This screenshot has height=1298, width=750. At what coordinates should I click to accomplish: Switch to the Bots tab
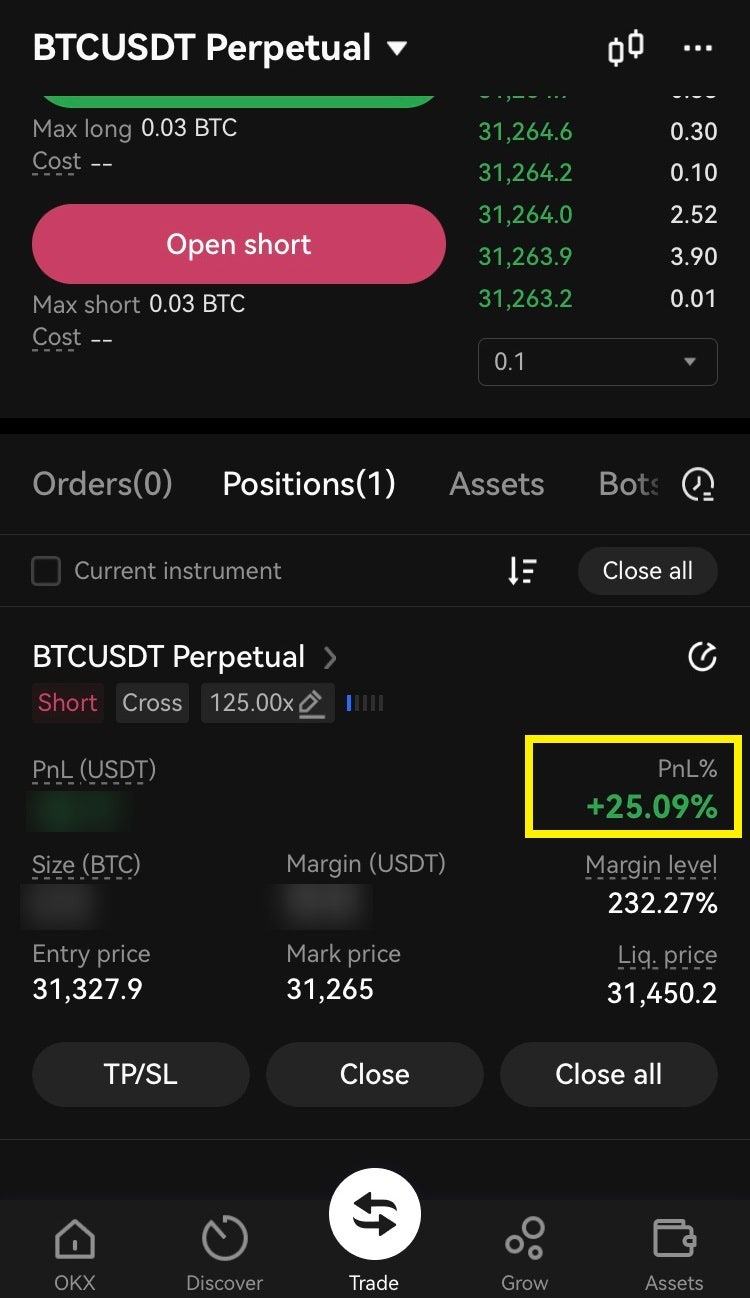coord(628,484)
